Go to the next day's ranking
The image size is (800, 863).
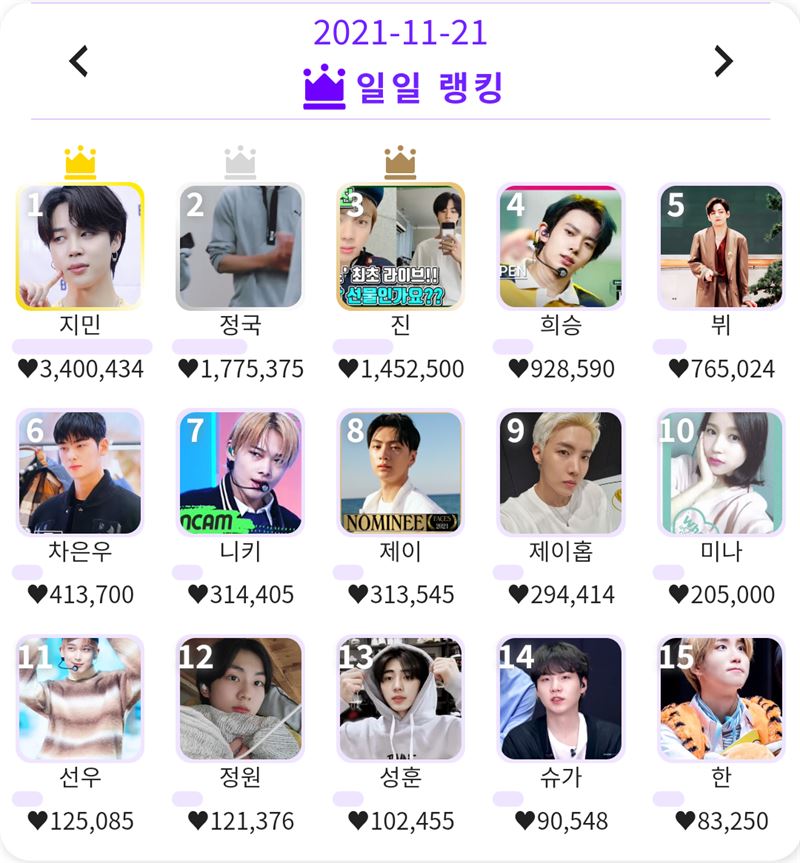tap(722, 61)
